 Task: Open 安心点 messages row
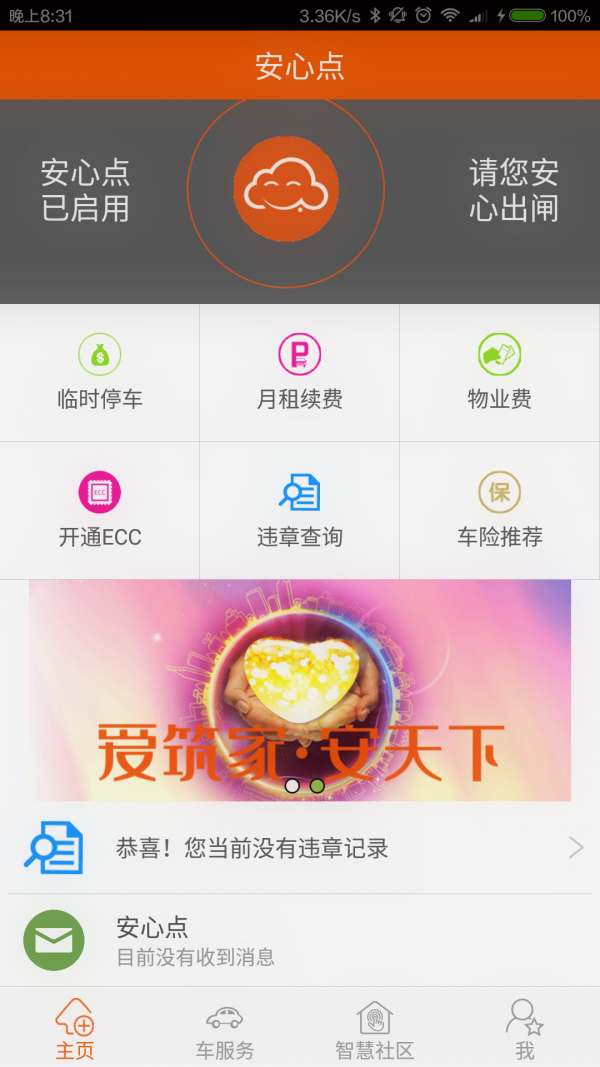[x=300, y=940]
